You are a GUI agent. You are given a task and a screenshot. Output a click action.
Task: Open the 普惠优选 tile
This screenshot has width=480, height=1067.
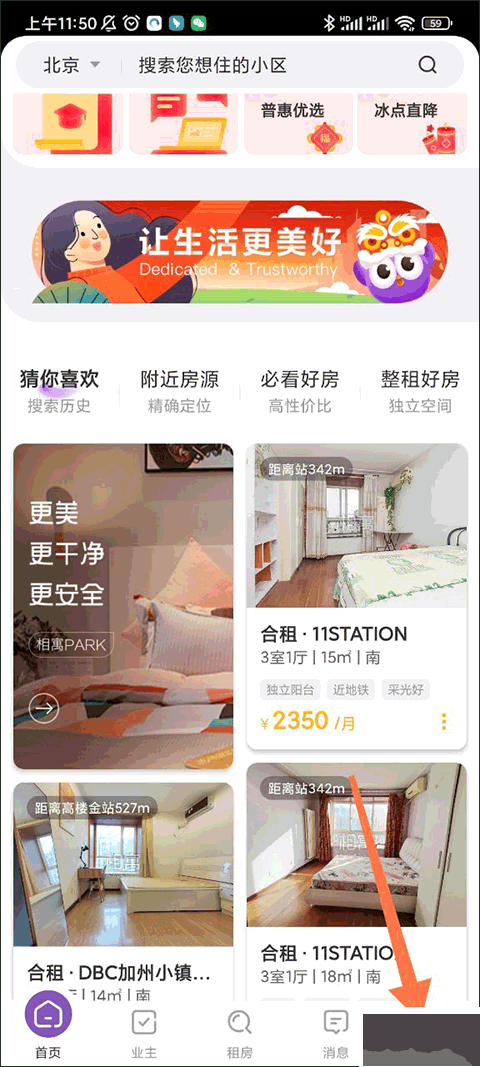(298, 124)
